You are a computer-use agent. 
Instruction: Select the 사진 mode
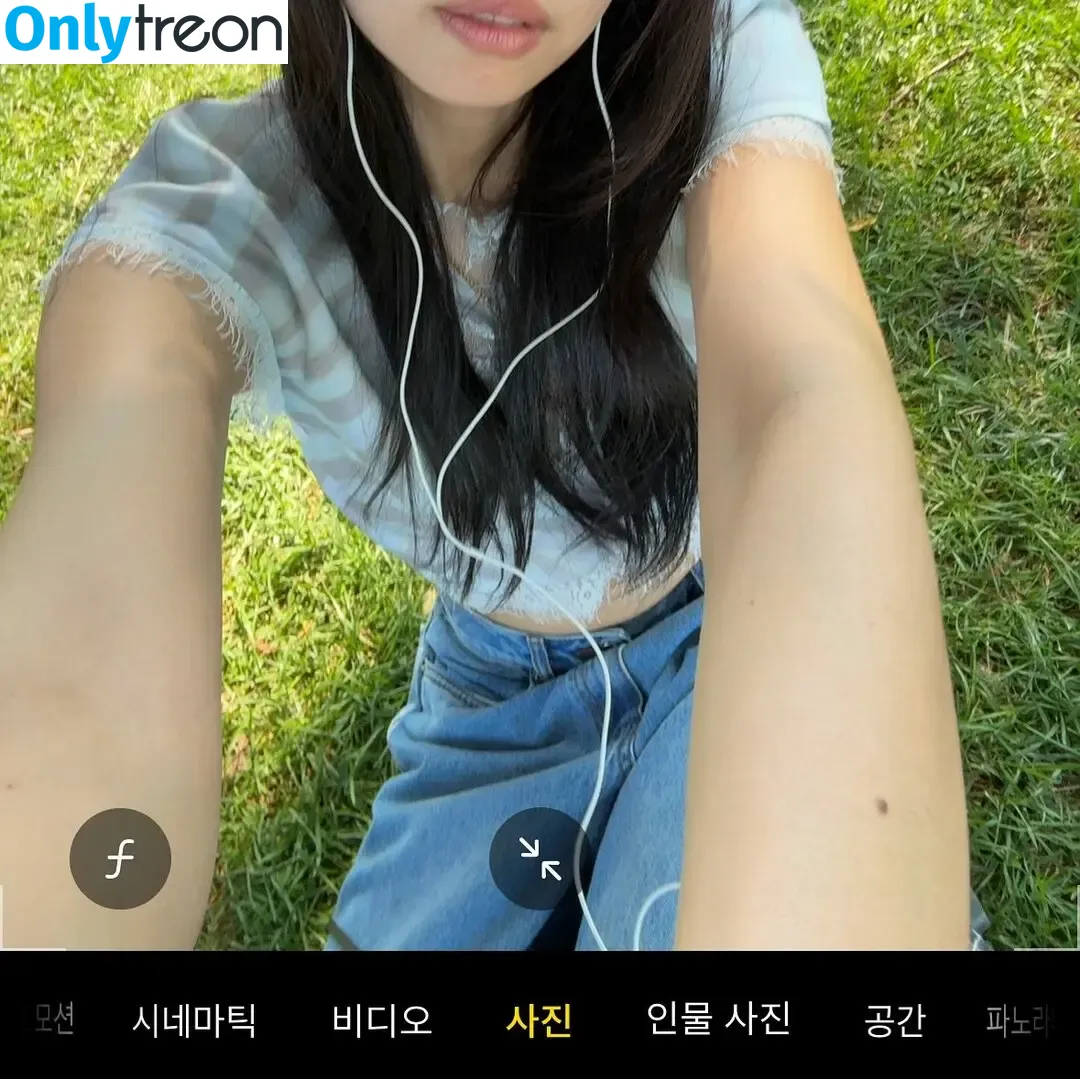click(539, 1020)
